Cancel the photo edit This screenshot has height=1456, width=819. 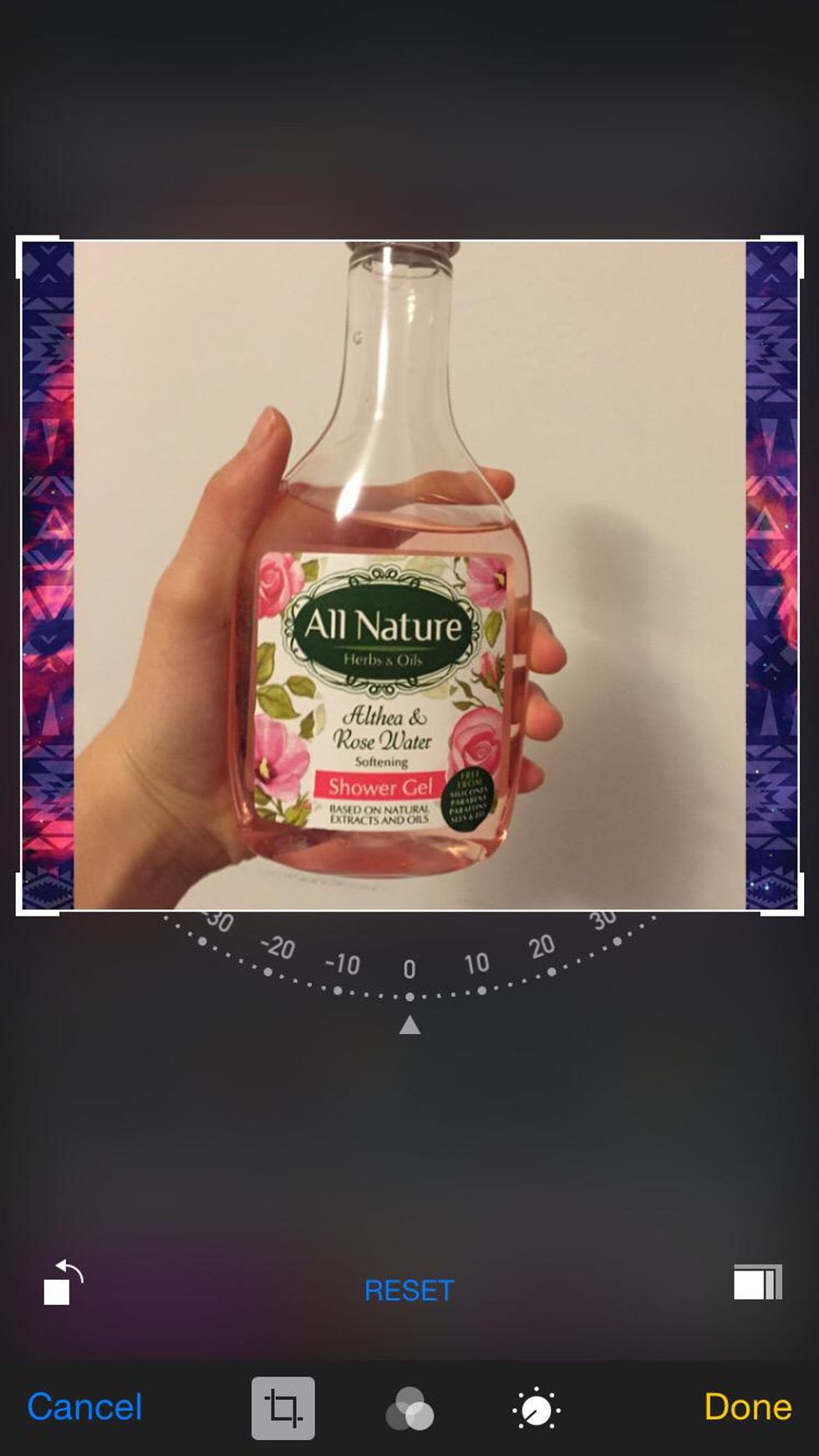click(x=84, y=1407)
